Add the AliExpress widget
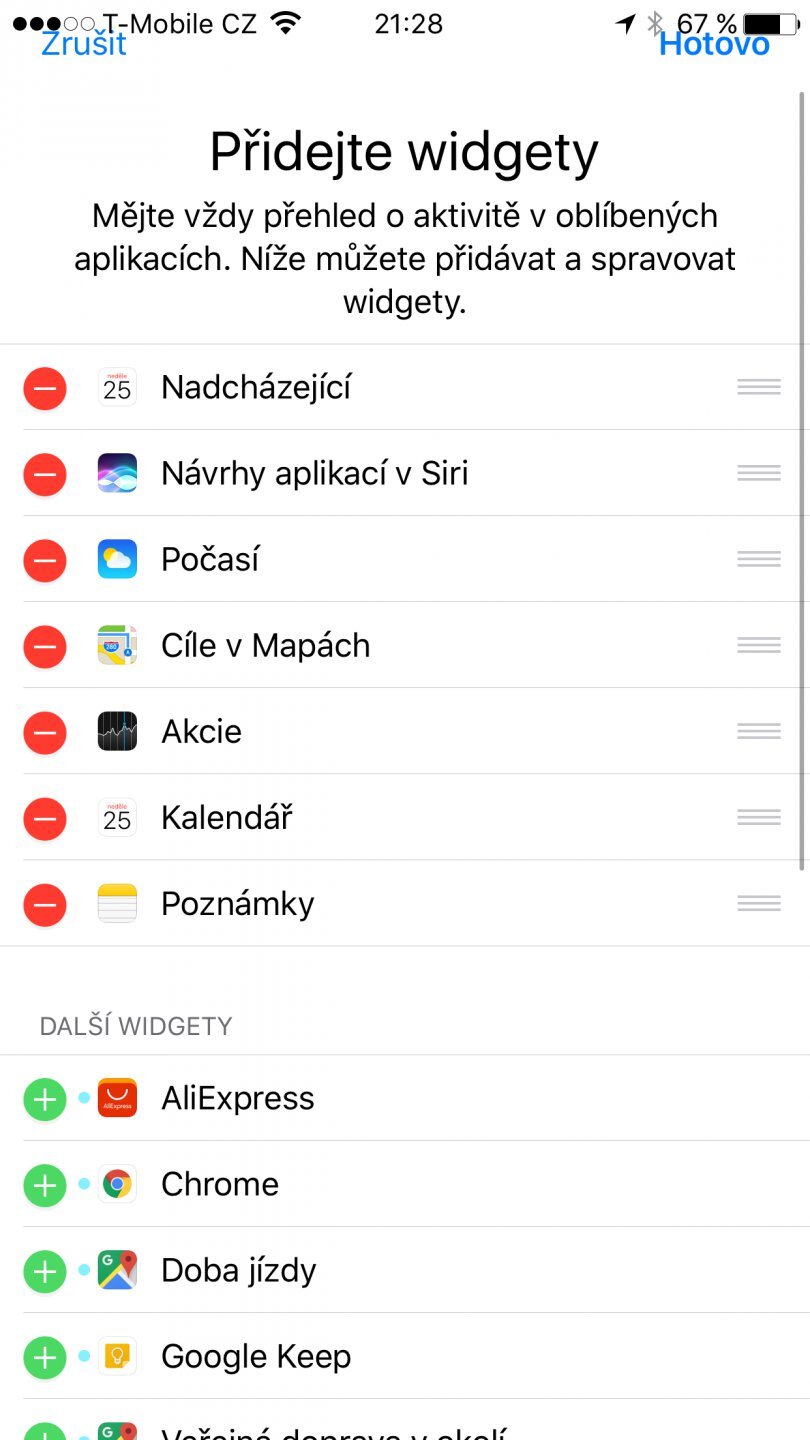 [44, 1099]
